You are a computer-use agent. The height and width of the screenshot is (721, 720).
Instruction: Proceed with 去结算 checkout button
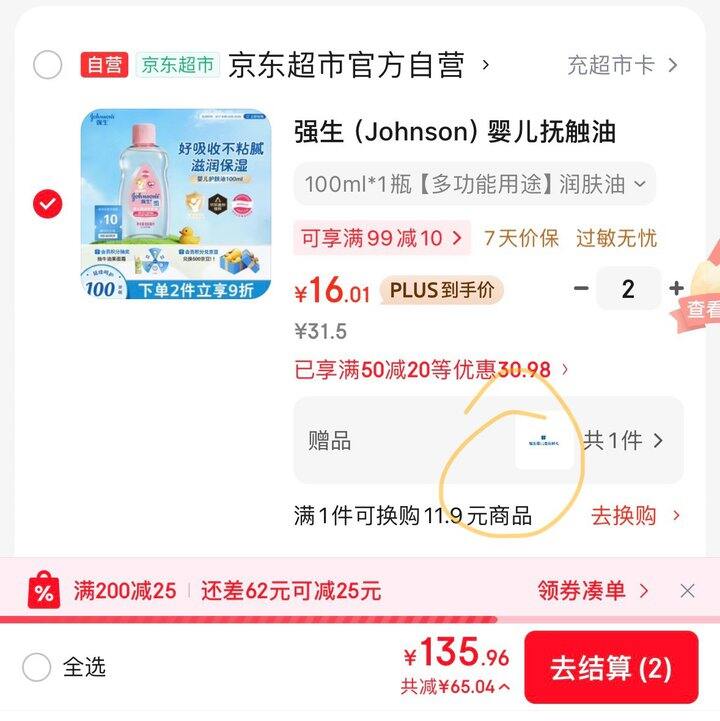(x=611, y=668)
